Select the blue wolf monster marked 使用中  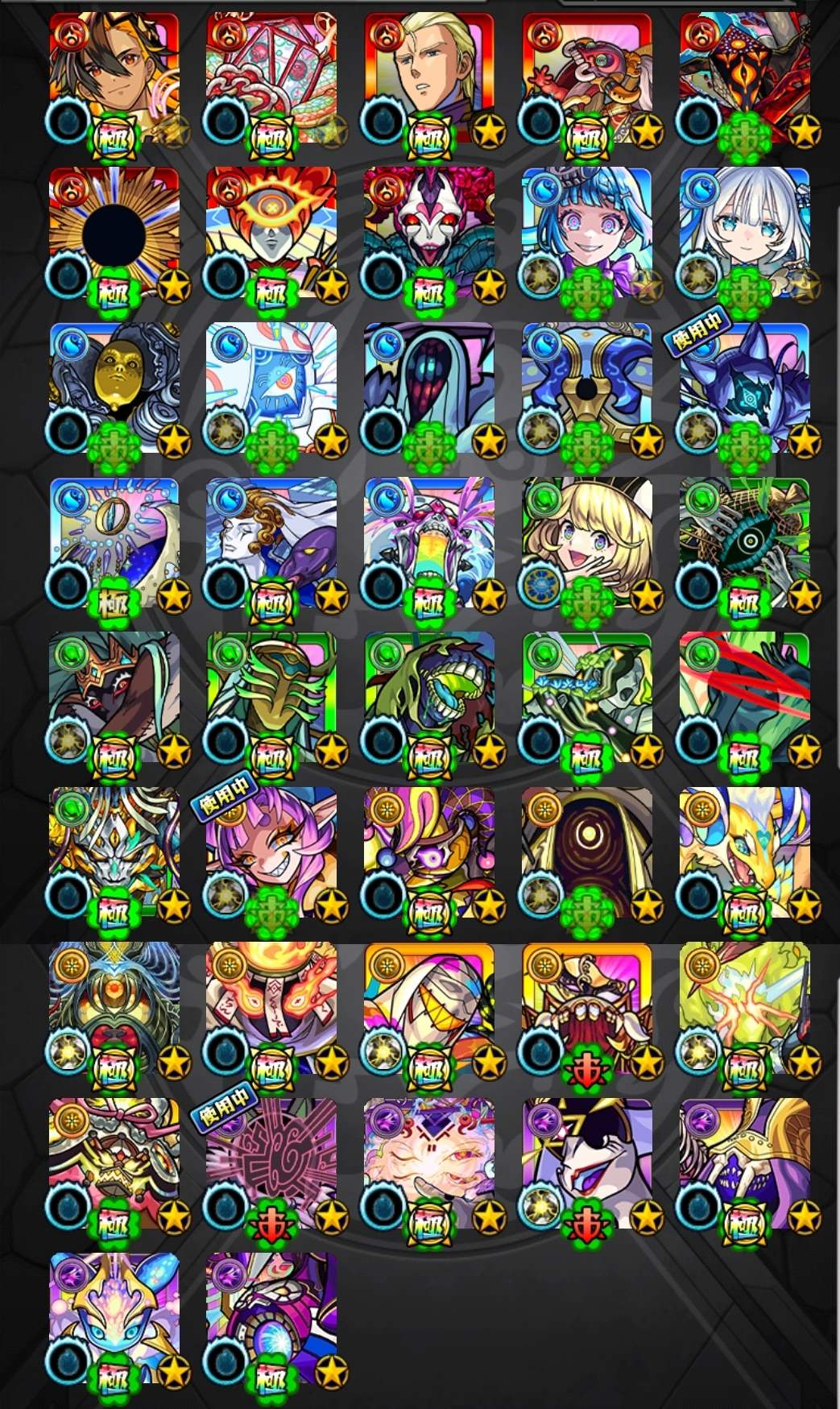point(744,387)
